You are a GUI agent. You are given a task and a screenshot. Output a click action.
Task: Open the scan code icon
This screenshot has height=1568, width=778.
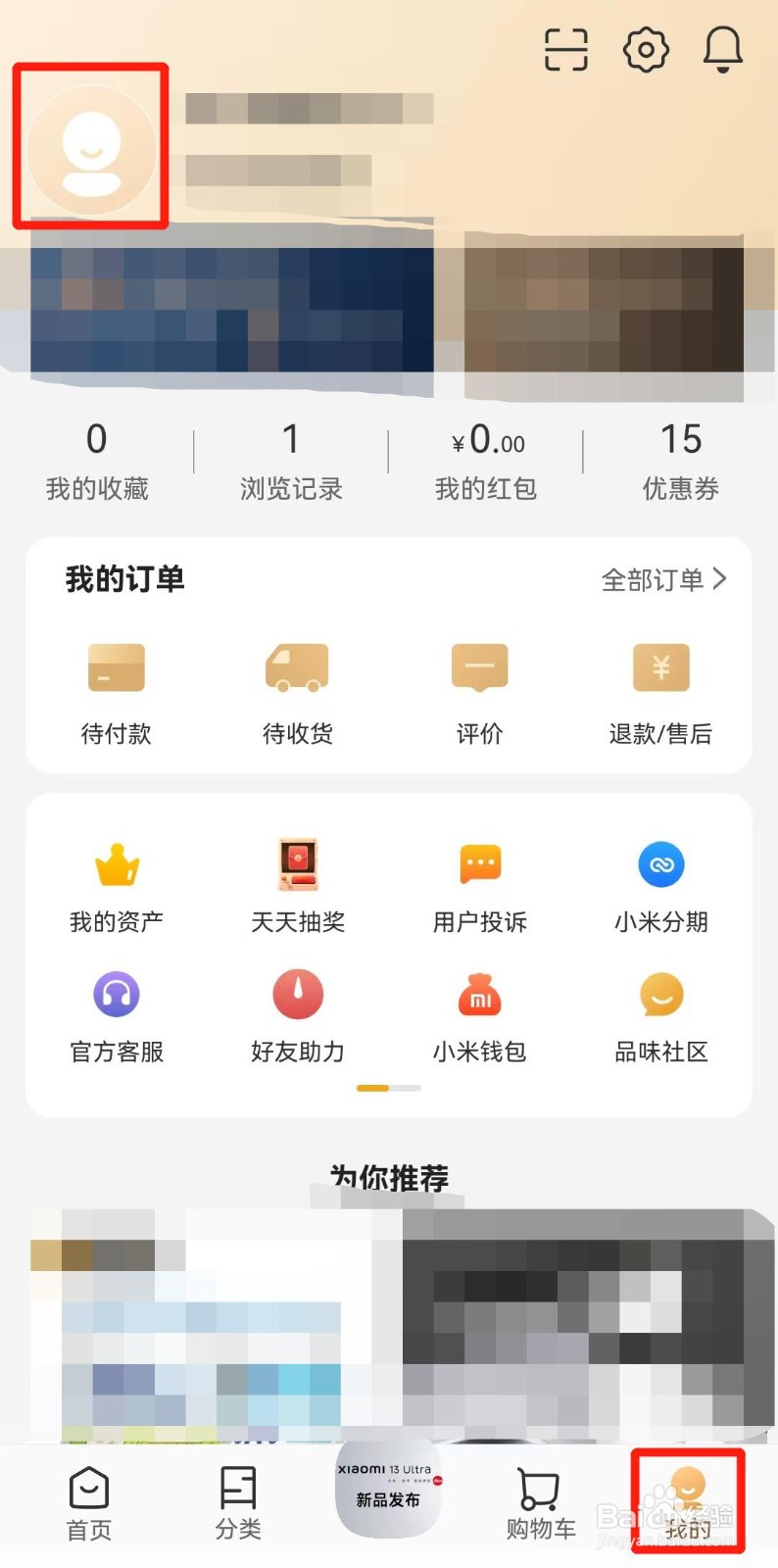pos(565,49)
